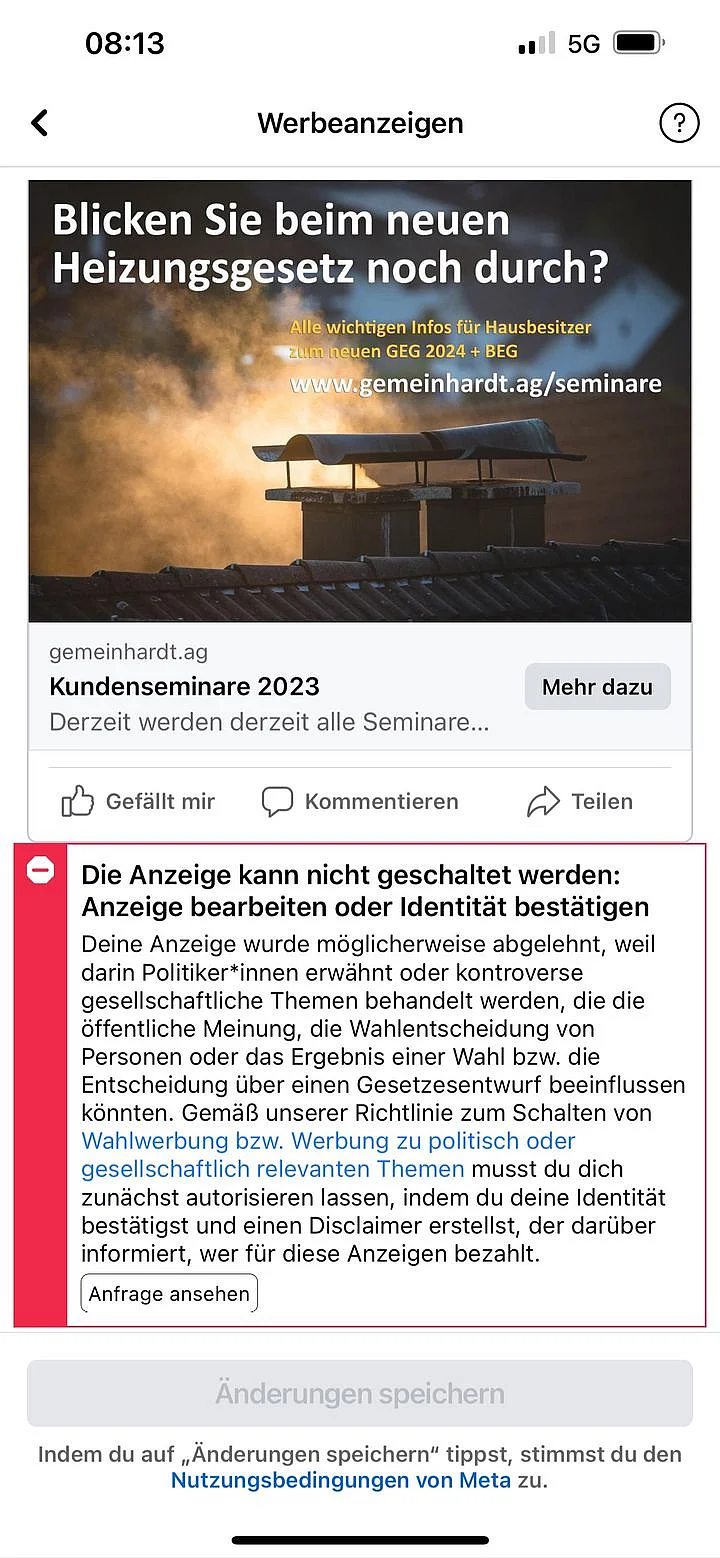Tap the Mehr dazu button
The width and height of the screenshot is (720, 1558).
(597, 687)
